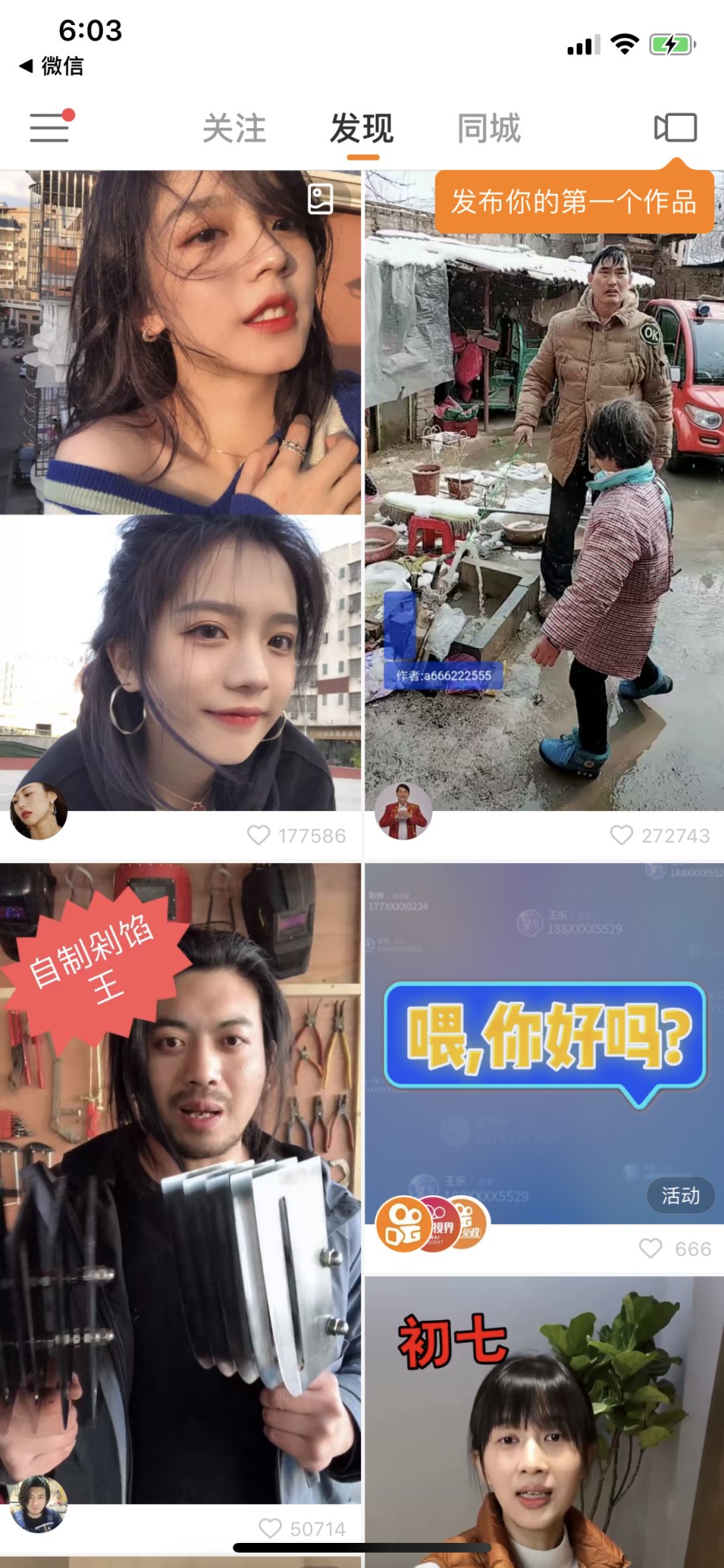View author avatar on 自制剁馅王 video
This screenshot has width=724, height=1568.
click(x=37, y=1504)
